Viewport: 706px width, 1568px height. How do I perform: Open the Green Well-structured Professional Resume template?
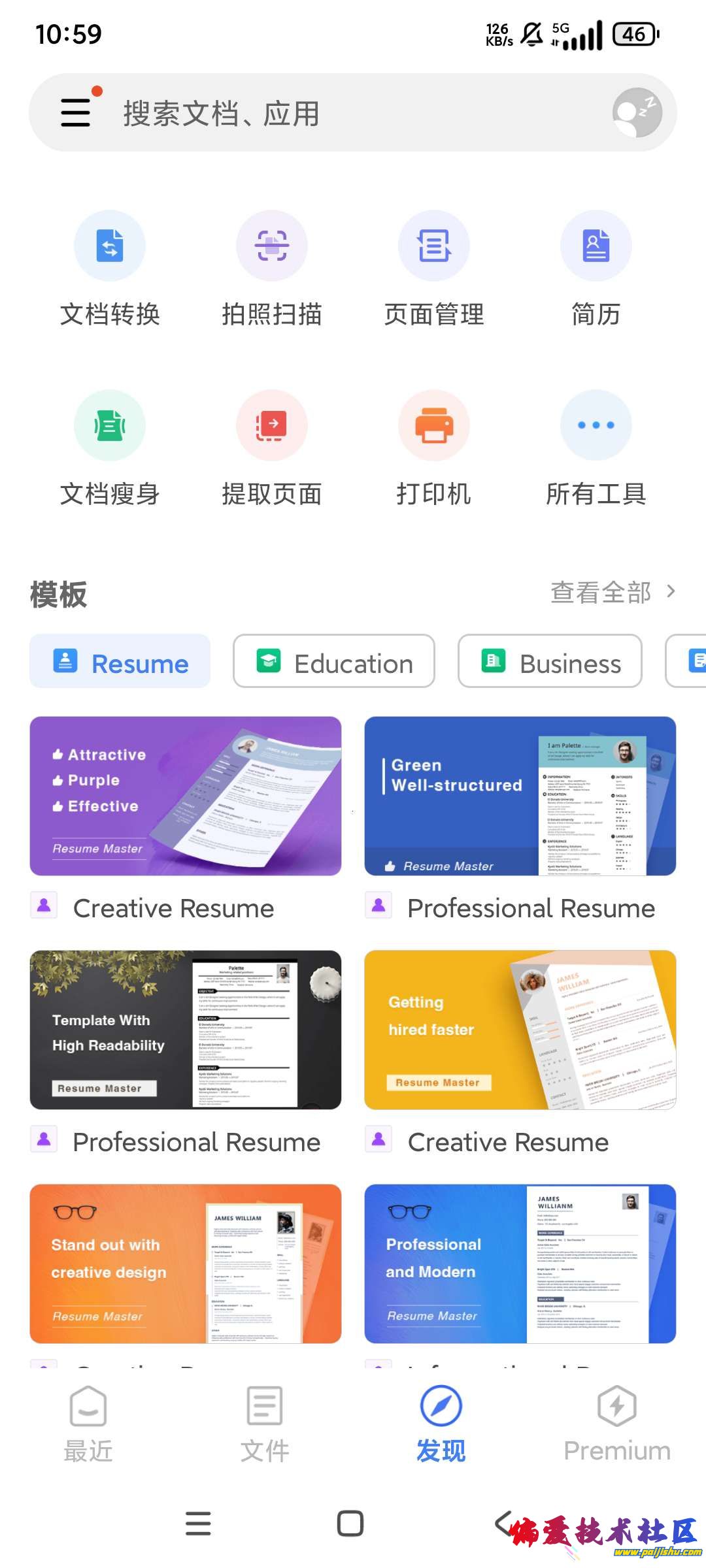520,796
